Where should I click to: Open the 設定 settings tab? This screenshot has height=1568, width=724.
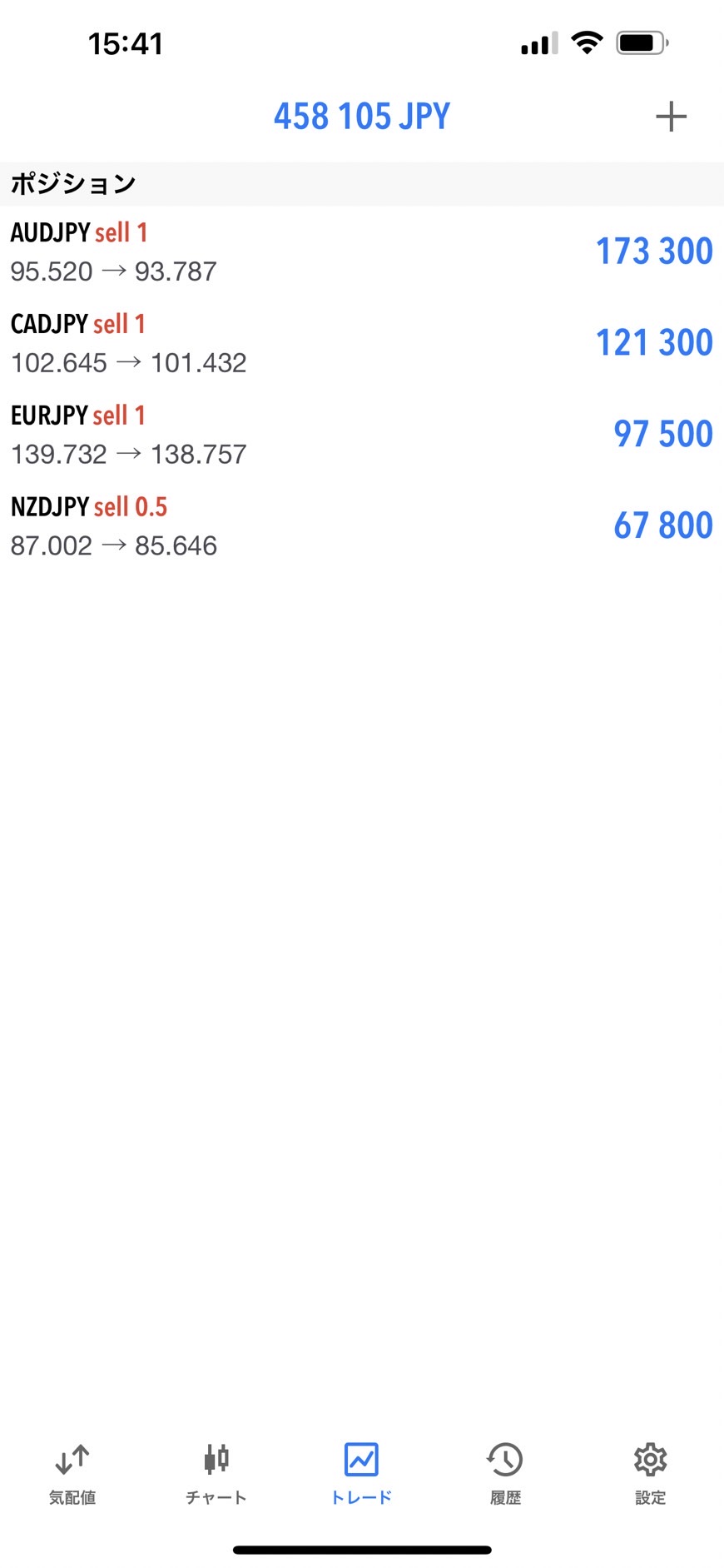[x=650, y=1474]
